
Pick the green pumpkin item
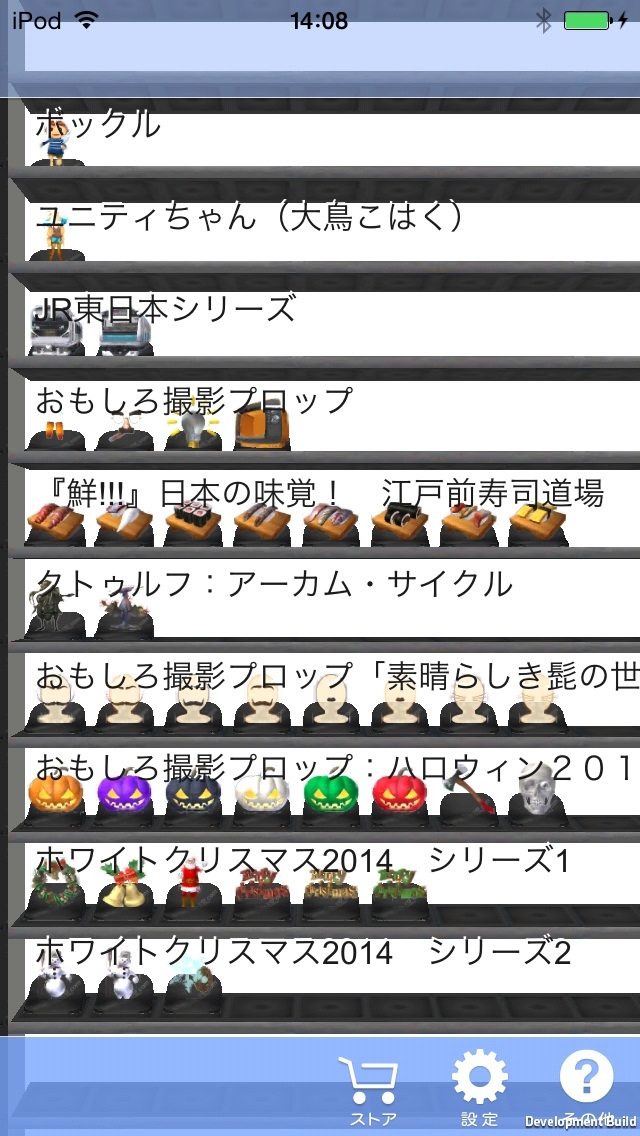(330, 795)
